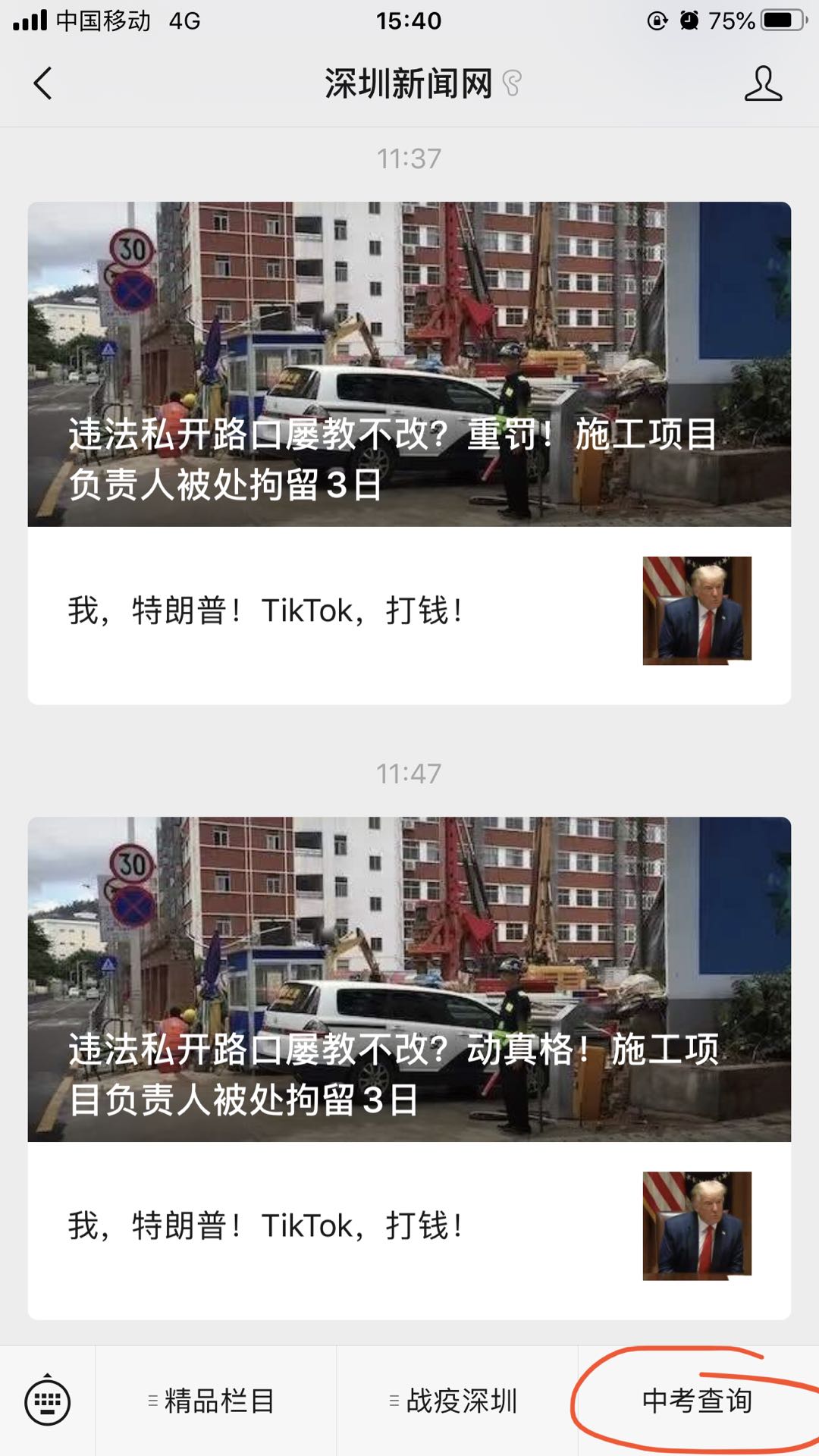Switch to keyboard input mode
Image resolution: width=819 pixels, height=1456 pixels.
coord(48,1401)
